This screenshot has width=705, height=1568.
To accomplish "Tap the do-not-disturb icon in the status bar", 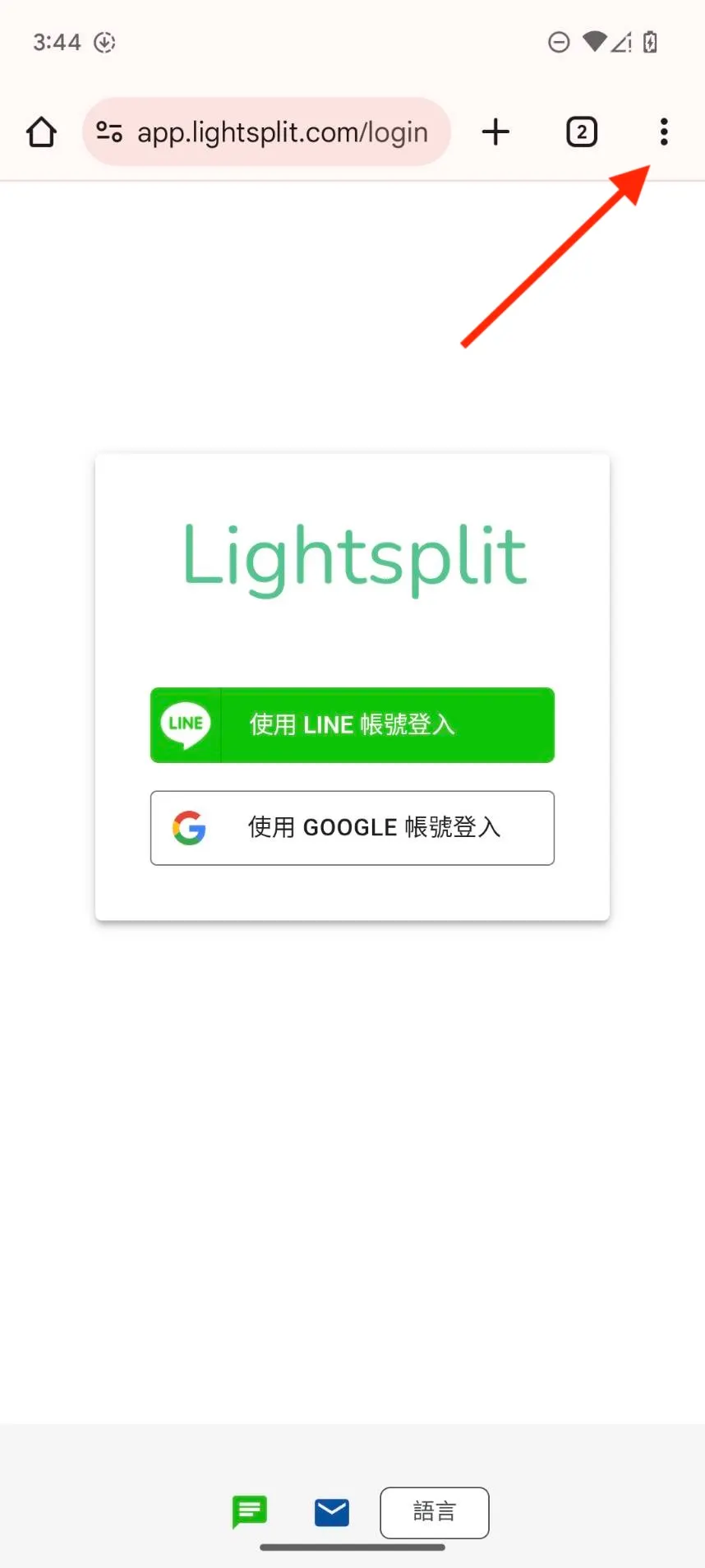I will (x=559, y=42).
